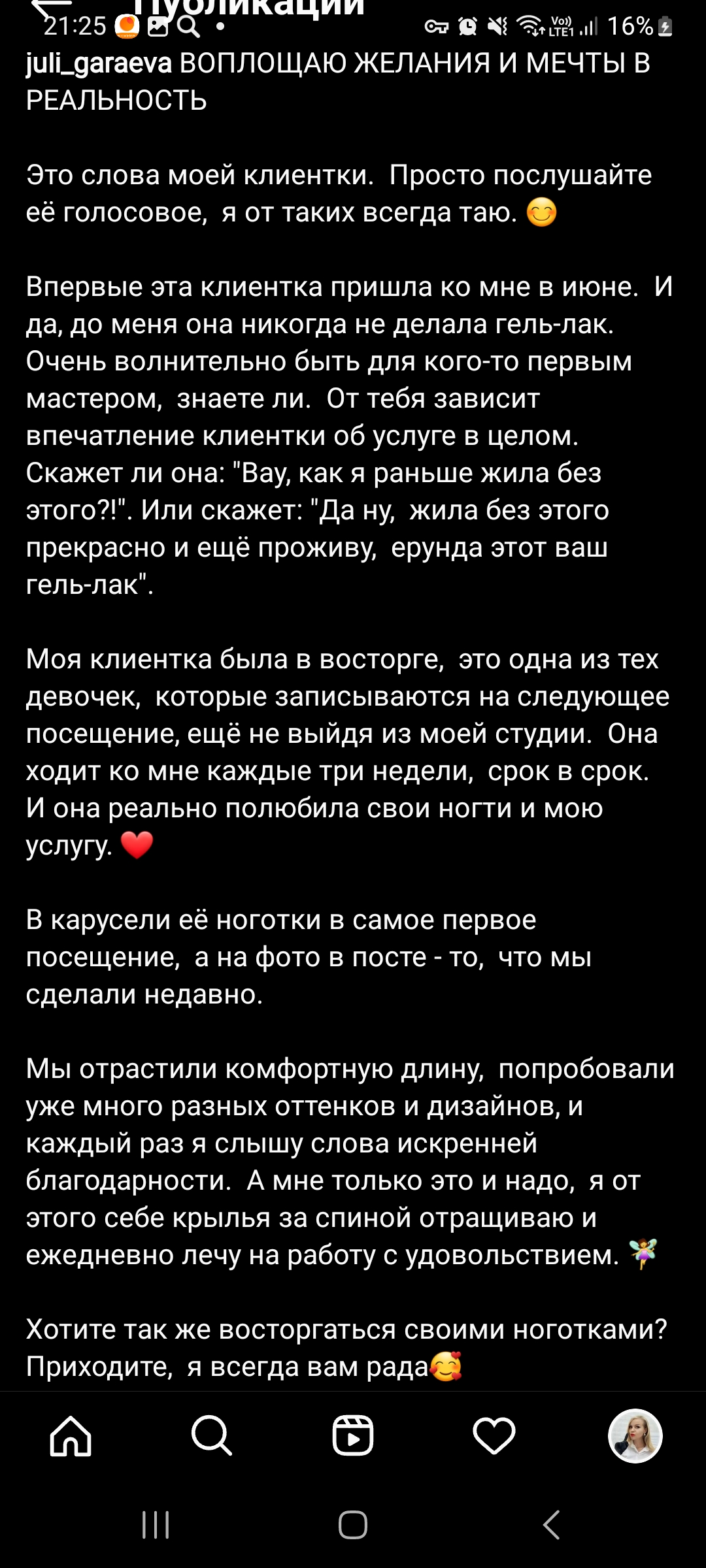
Task: Show recent apps from the navigation bar
Action: tap(156, 1525)
